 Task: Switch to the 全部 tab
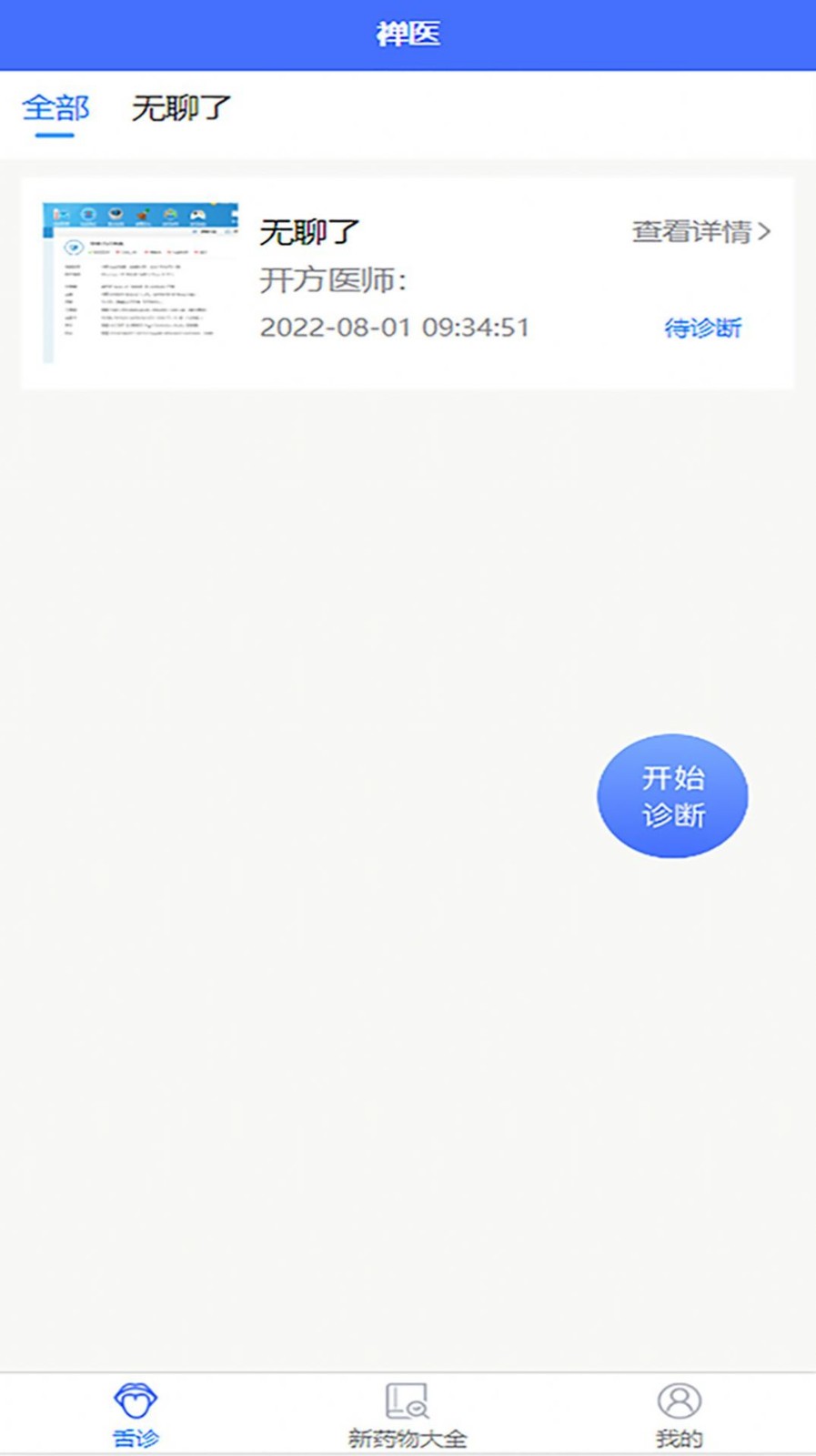(x=55, y=109)
